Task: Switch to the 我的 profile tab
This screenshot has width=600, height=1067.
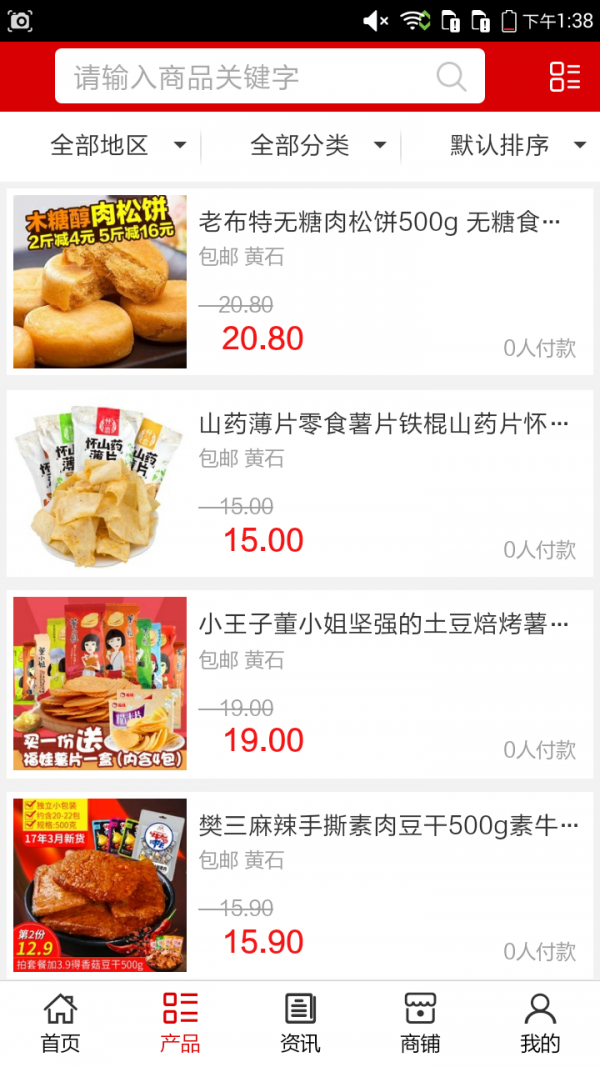Action: (540, 1023)
